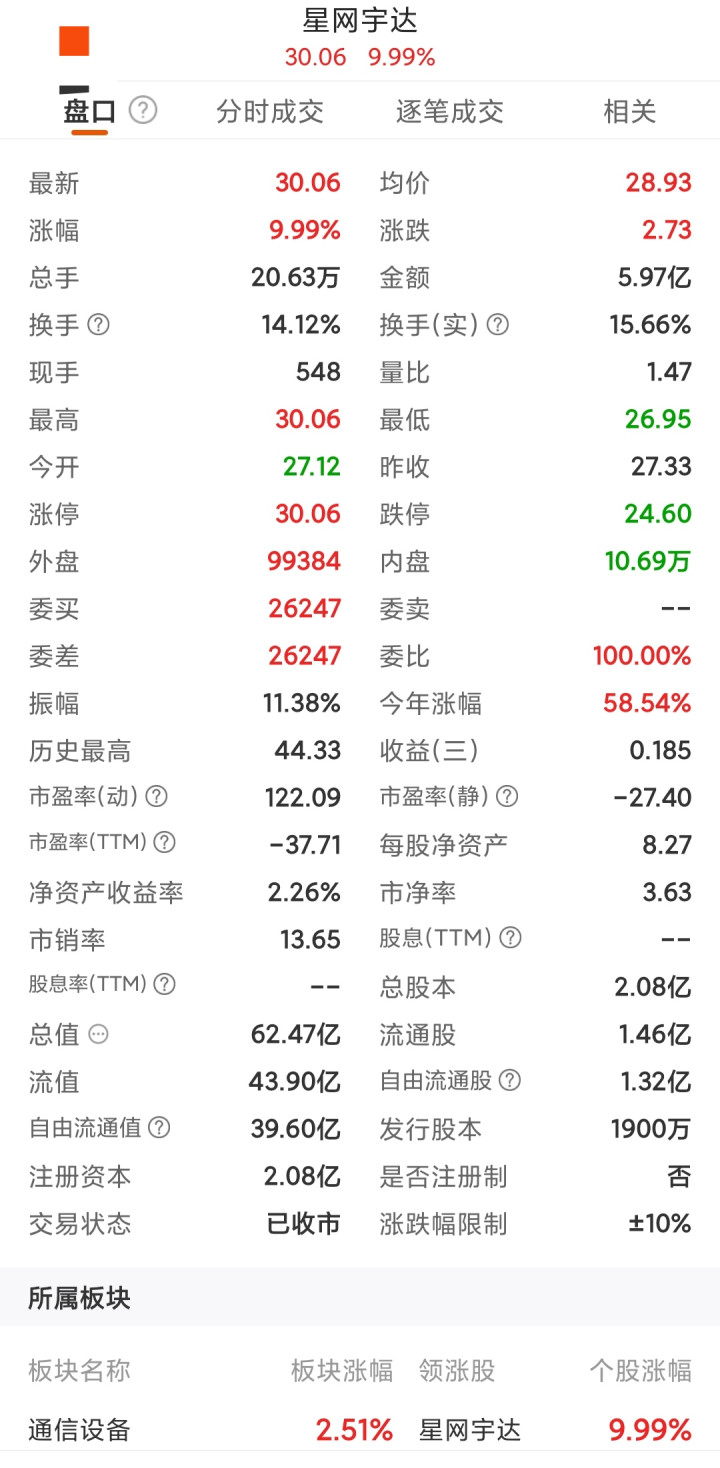Select the 盘口 tab

coord(90,111)
